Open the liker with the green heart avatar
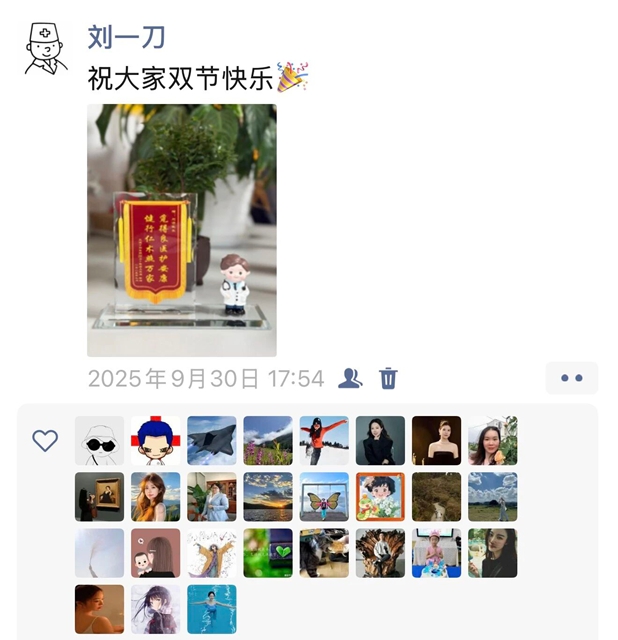The image size is (618, 640). coord(268,553)
